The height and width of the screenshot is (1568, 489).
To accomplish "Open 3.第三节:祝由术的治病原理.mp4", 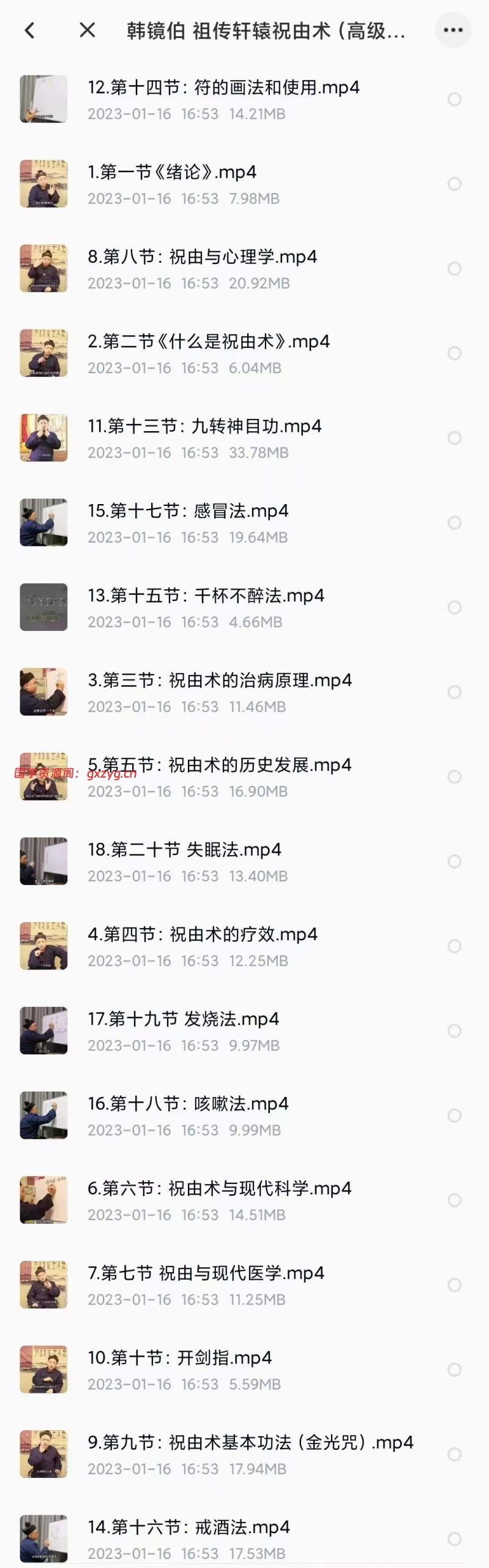I will (x=219, y=680).
